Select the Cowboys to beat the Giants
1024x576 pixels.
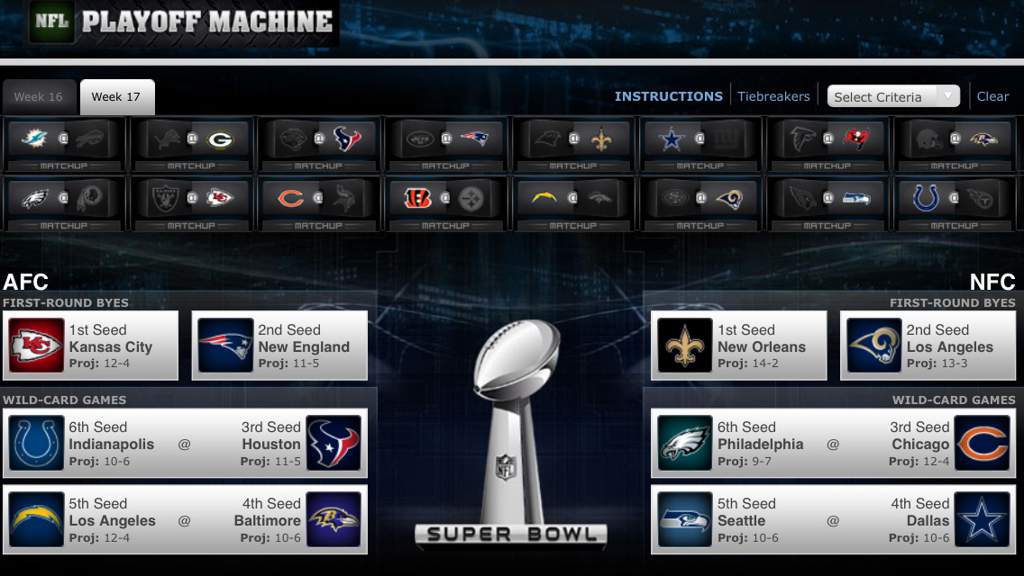pyautogui.click(x=671, y=139)
